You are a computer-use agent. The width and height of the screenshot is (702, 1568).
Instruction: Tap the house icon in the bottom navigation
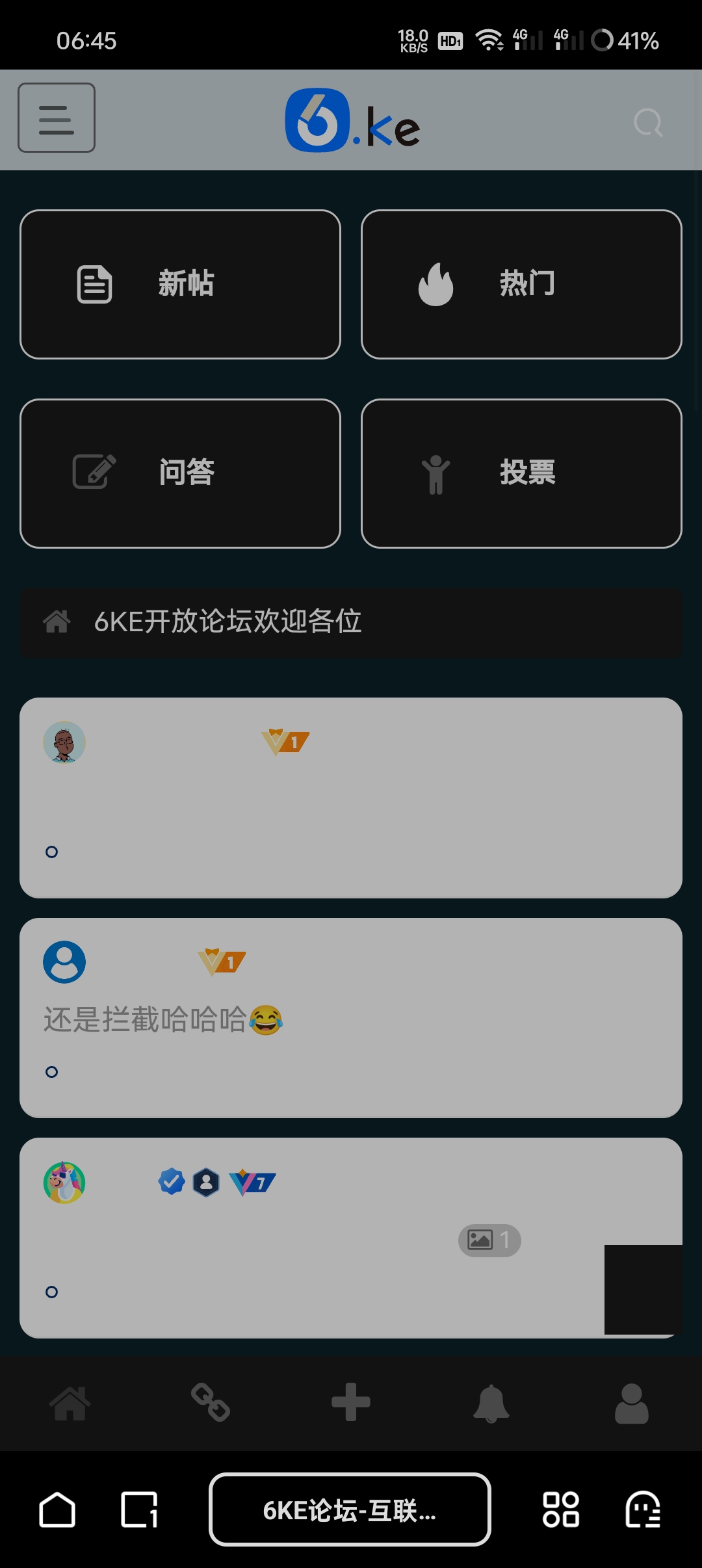click(x=70, y=1402)
